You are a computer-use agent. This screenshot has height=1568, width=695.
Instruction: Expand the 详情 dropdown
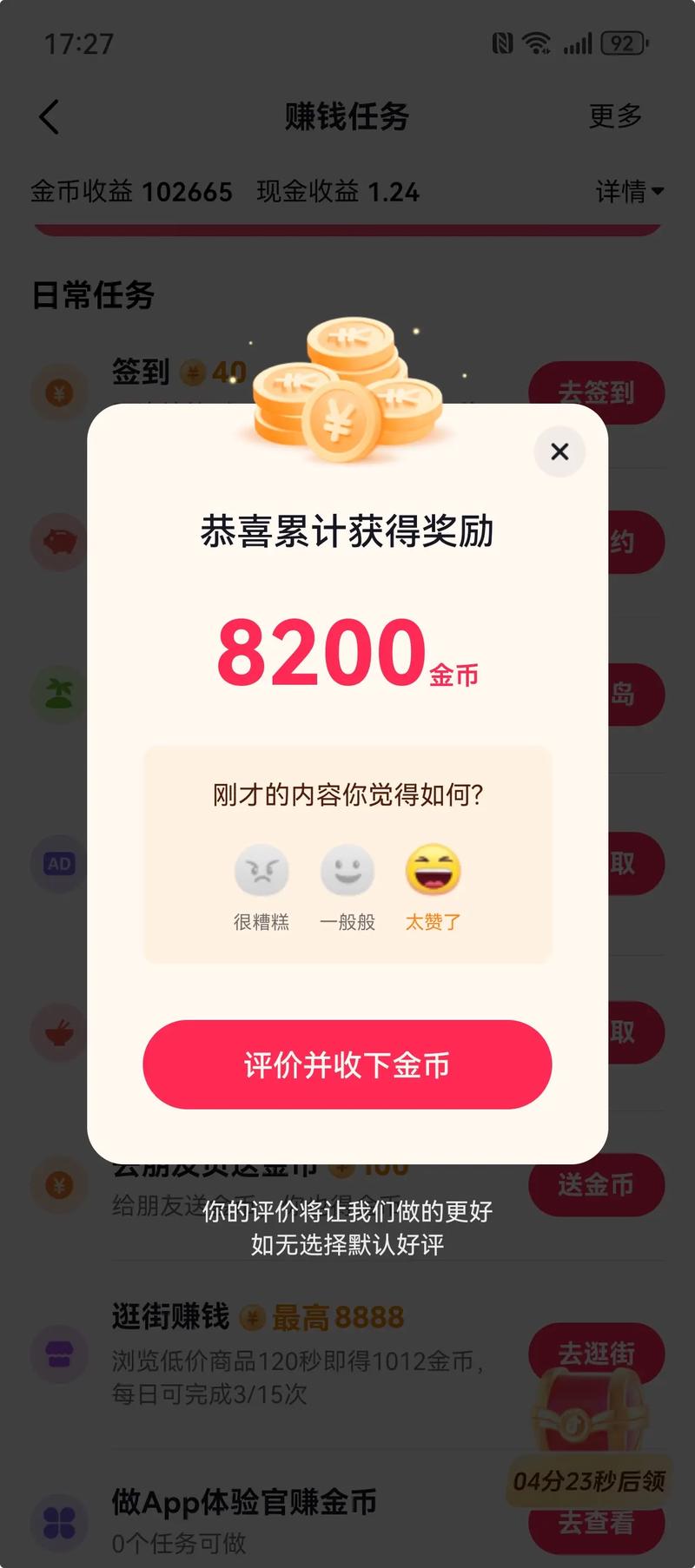[x=629, y=193]
